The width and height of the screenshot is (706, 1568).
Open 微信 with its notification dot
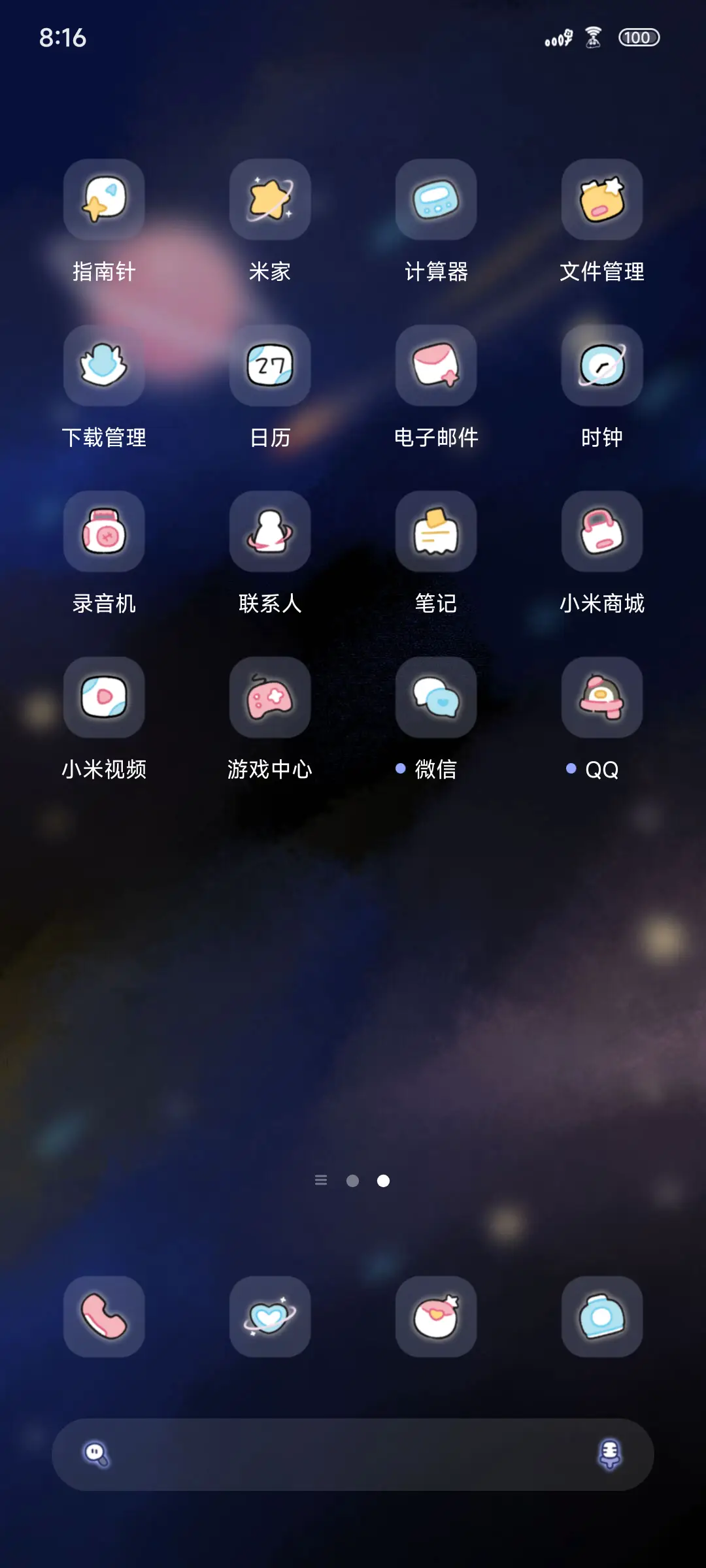coord(436,698)
